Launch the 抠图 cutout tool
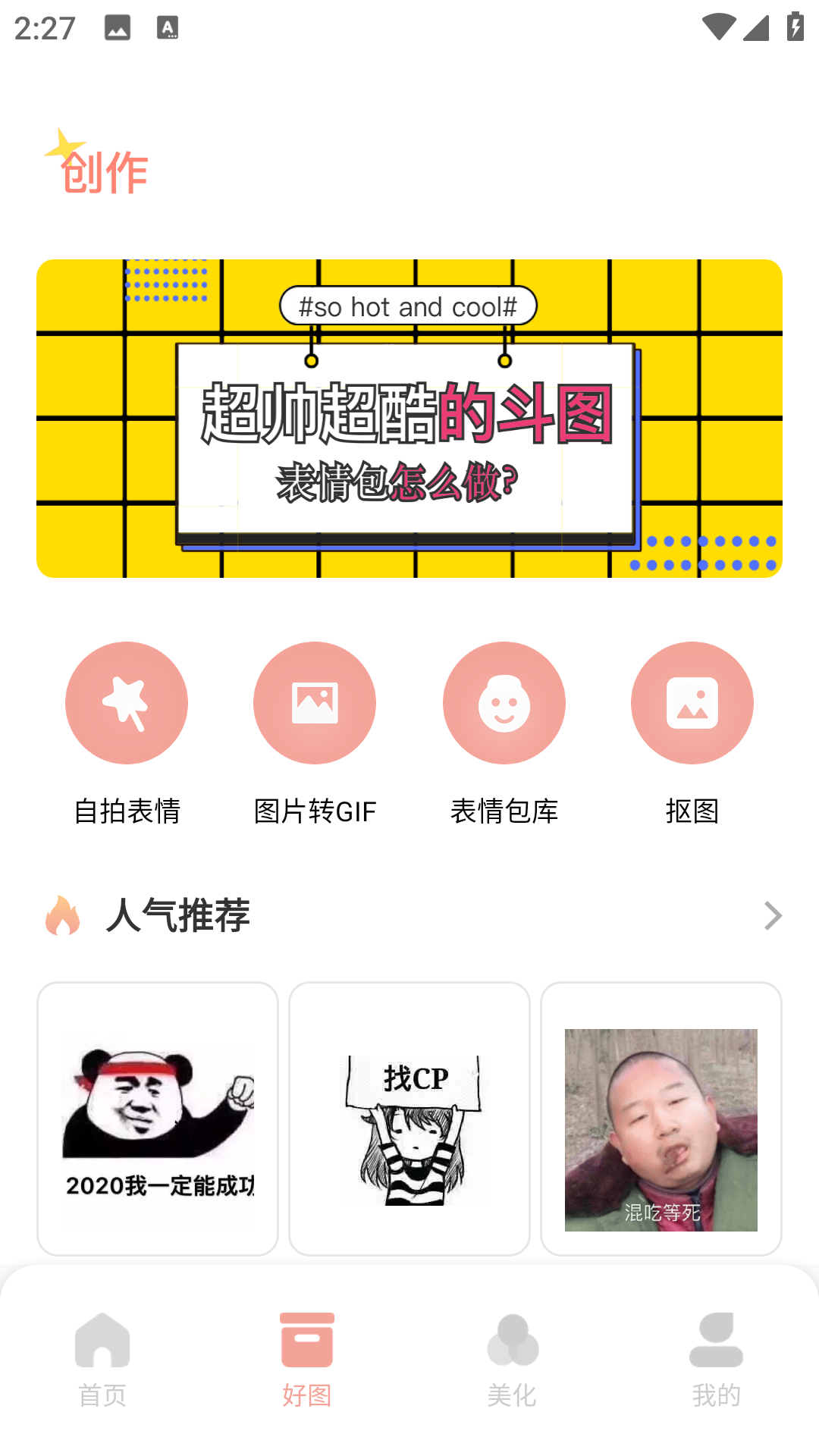Screen dimensions: 819x1456 point(692,703)
